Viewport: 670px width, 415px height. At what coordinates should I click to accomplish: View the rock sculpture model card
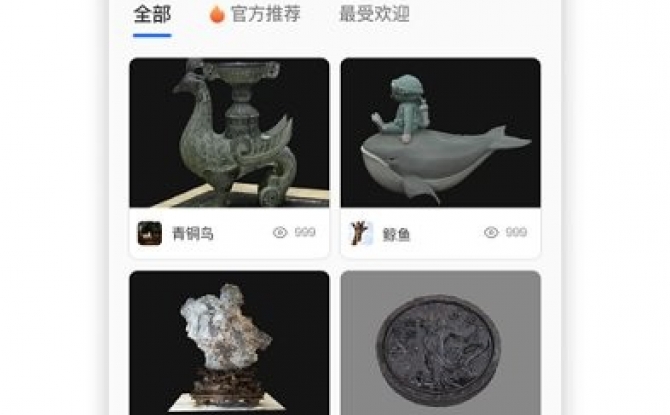pyautogui.click(x=229, y=343)
